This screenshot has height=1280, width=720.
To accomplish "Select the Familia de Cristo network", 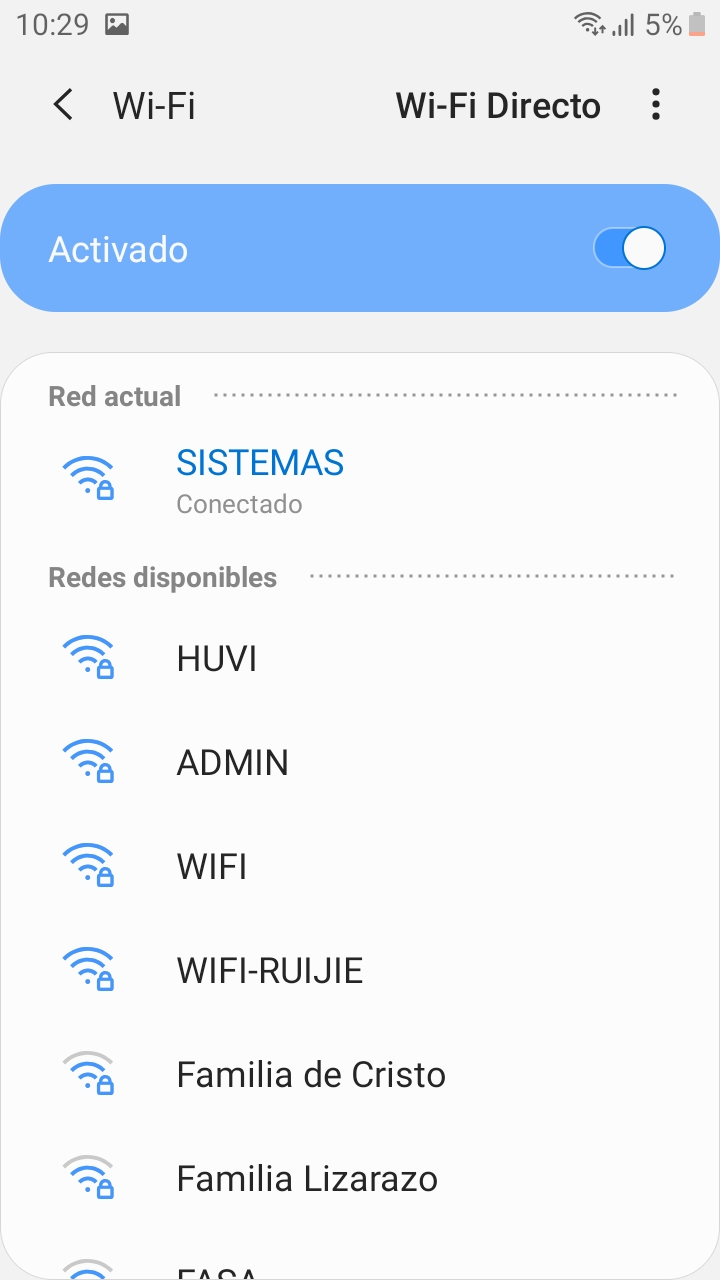I will [x=311, y=1075].
